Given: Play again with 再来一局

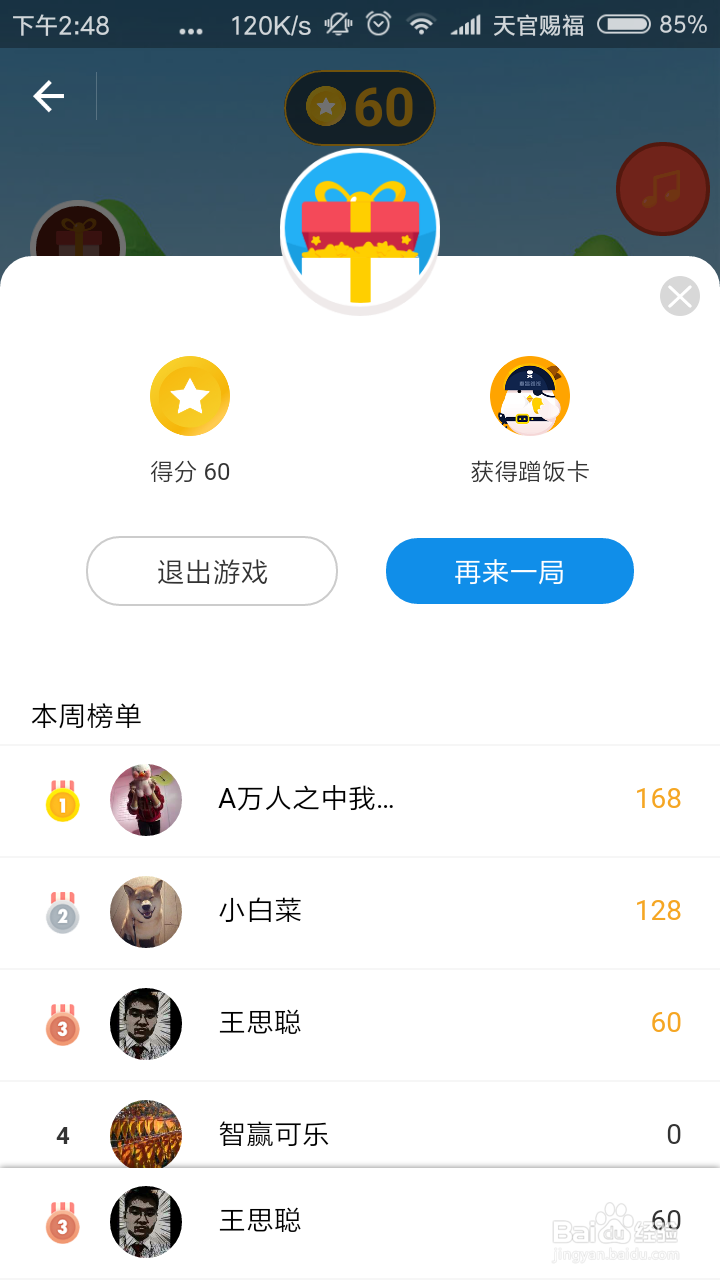Looking at the screenshot, I should 510,571.
